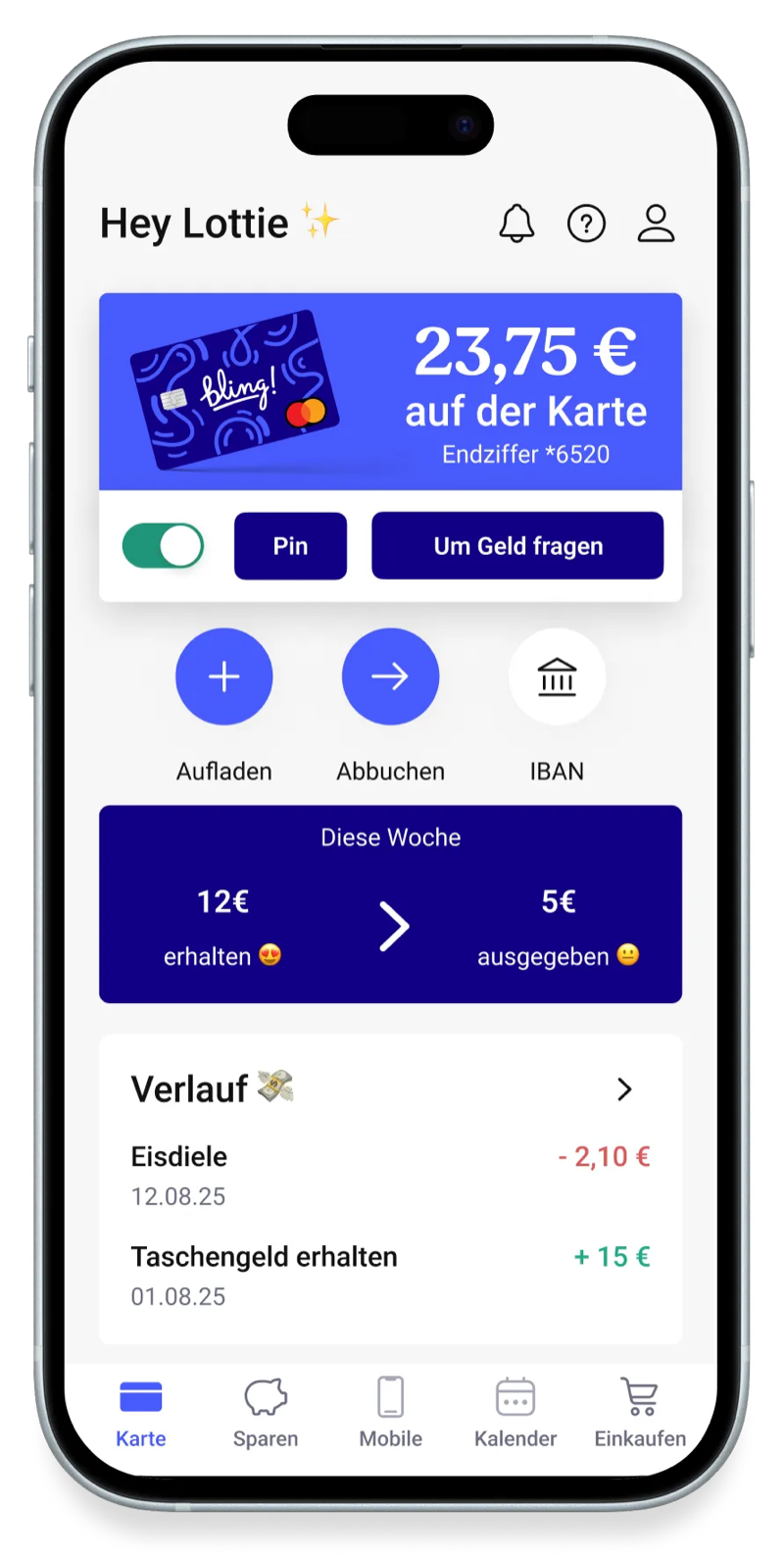The height and width of the screenshot is (1558, 784).
Task: Open the profile icon at top right
Action: tap(656, 224)
